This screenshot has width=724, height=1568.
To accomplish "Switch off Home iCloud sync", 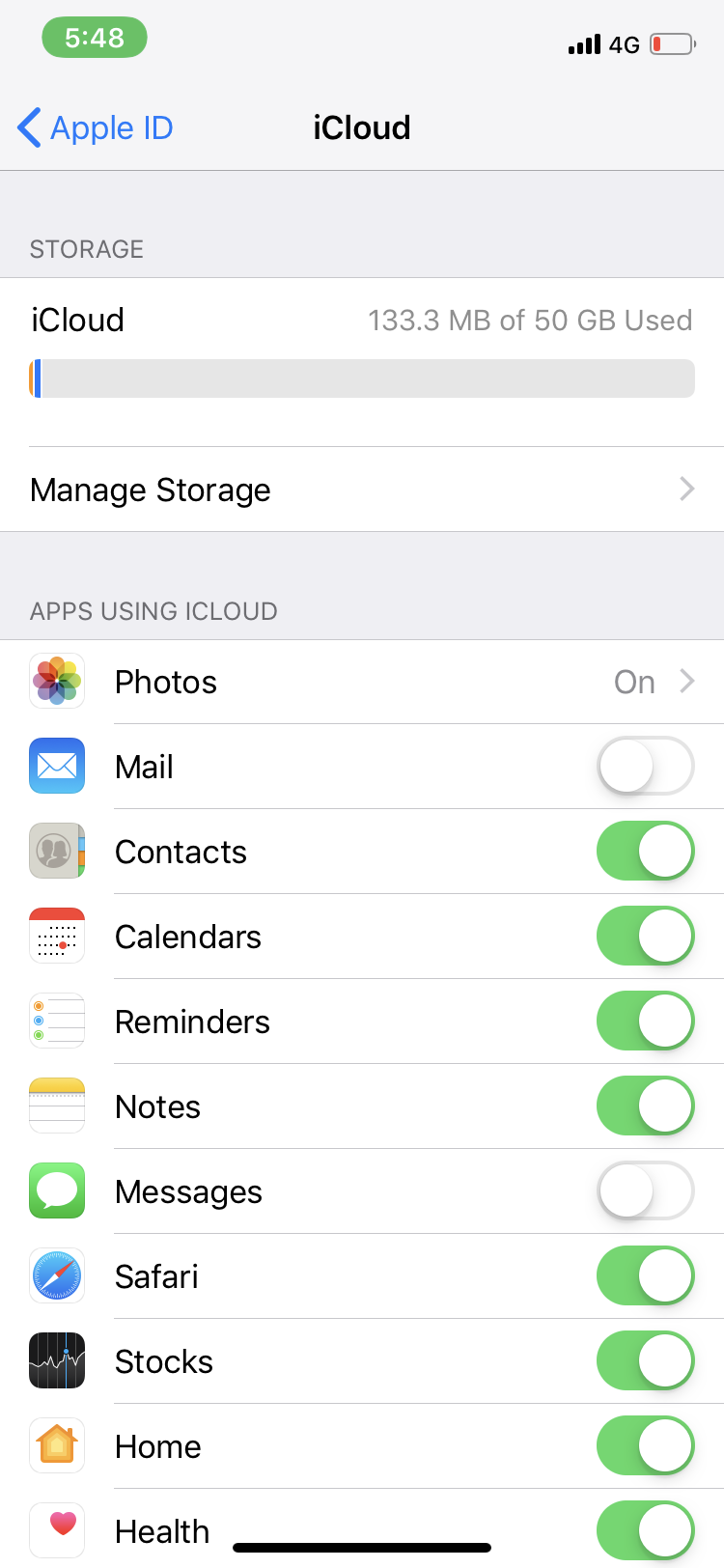I will [645, 1446].
